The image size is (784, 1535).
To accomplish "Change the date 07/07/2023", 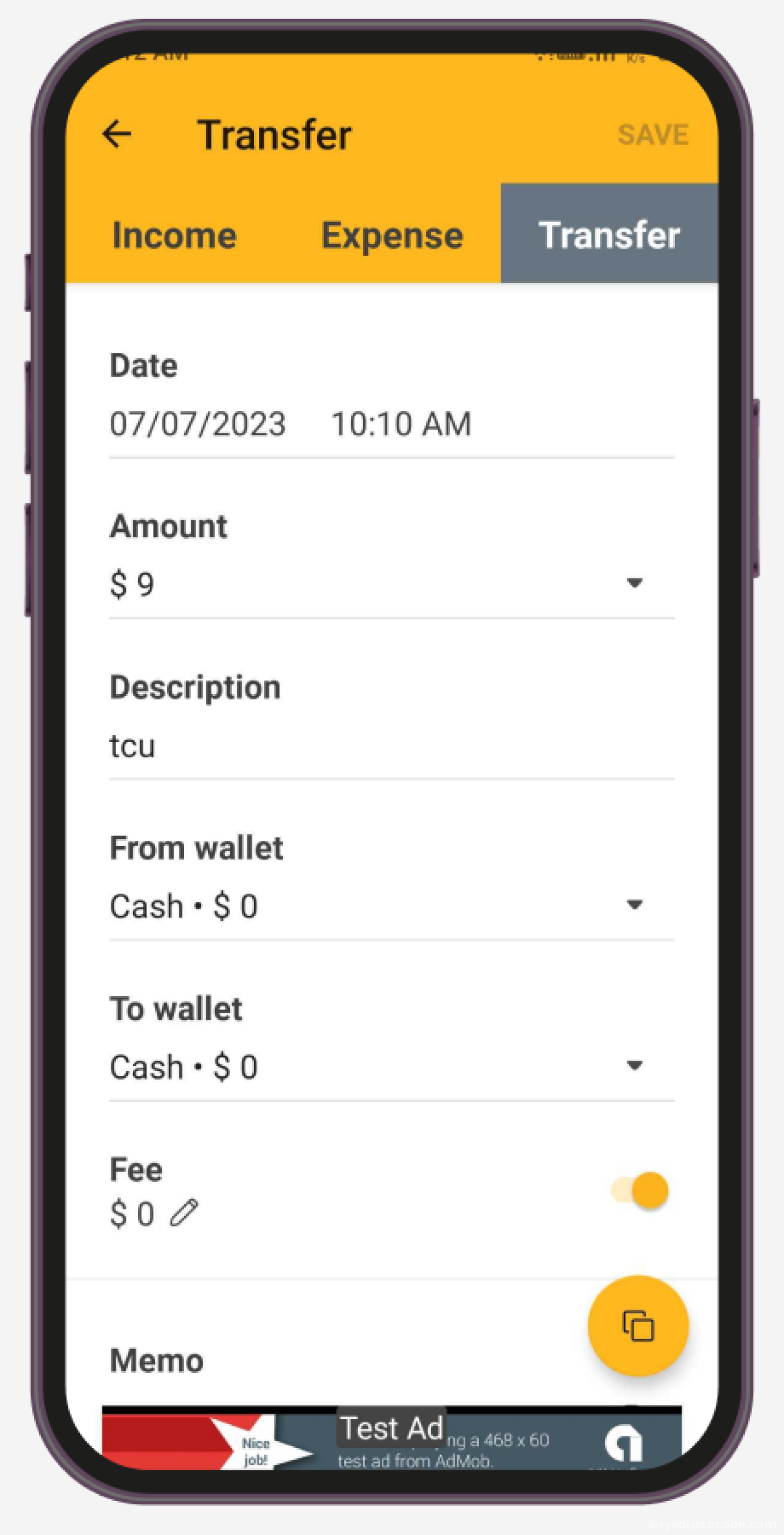I will (198, 424).
